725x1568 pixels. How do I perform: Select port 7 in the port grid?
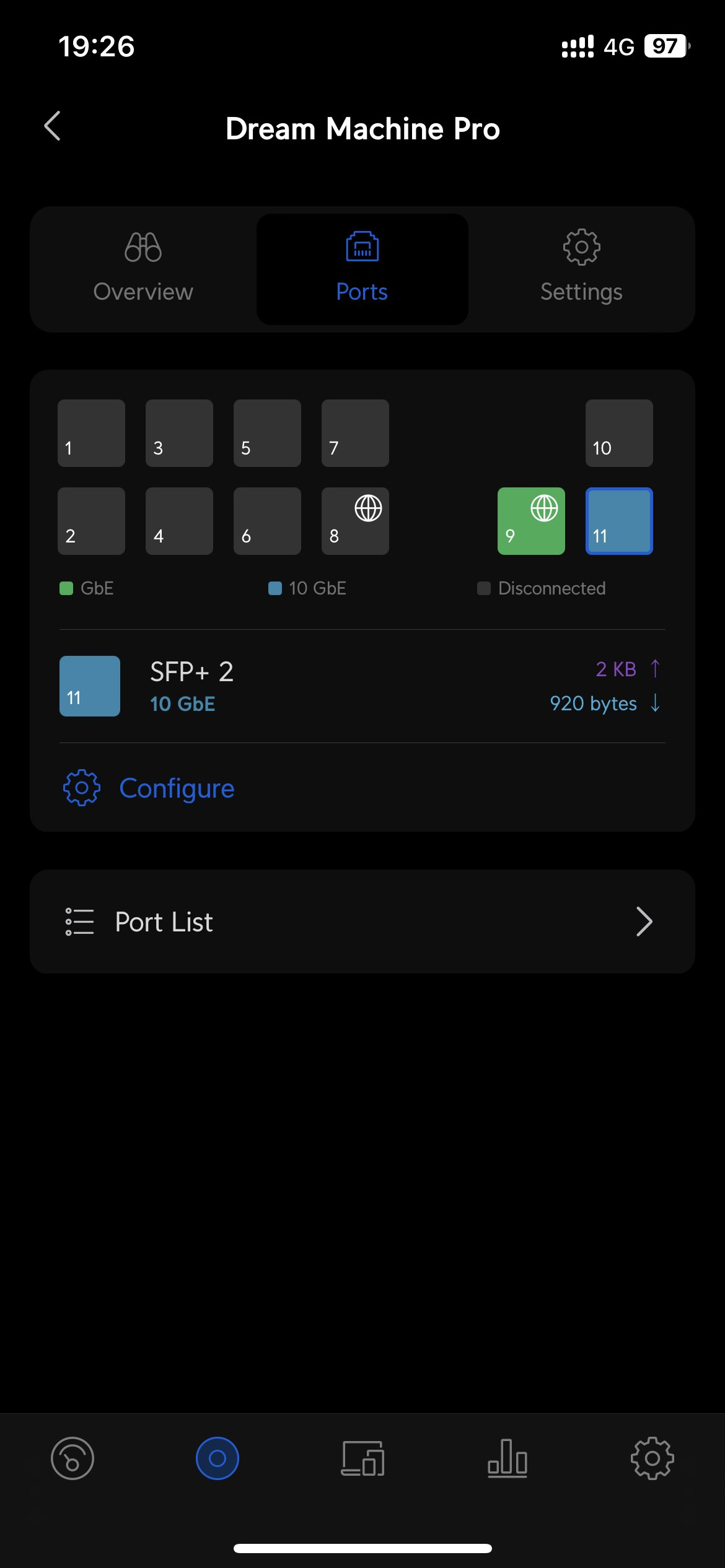[x=355, y=433]
